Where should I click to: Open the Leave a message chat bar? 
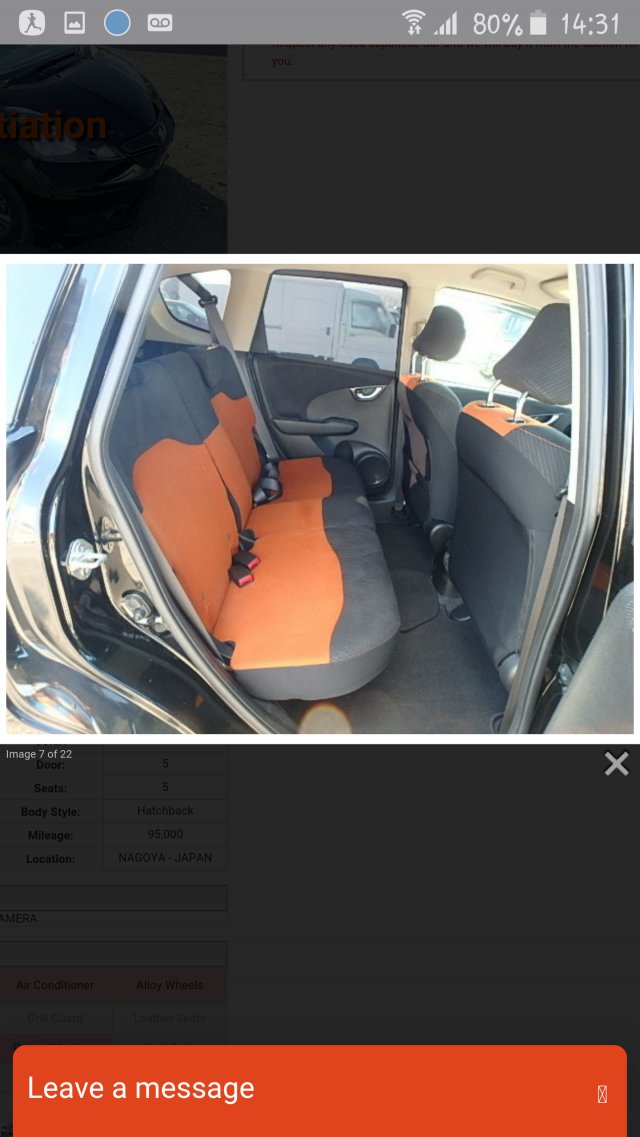pos(320,1091)
